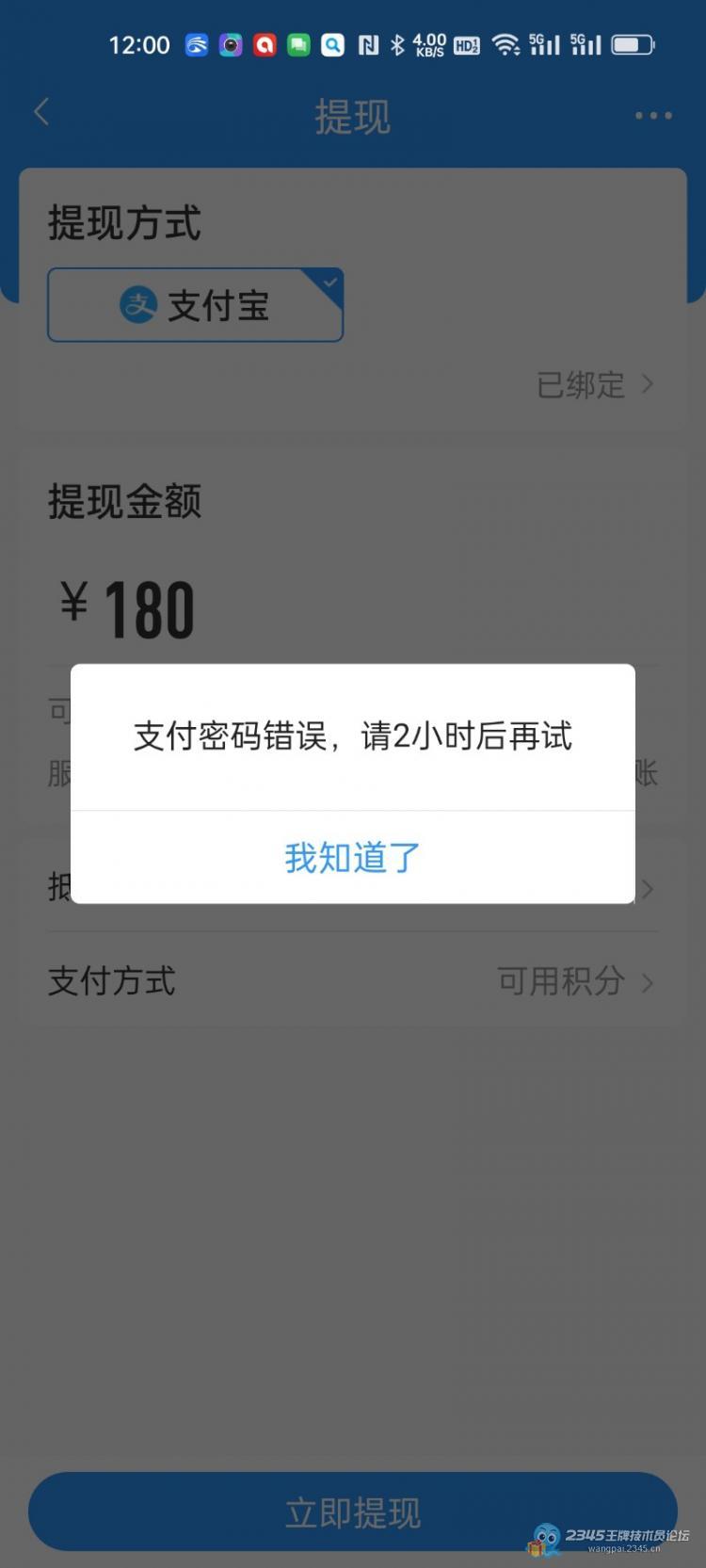This screenshot has height=1568, width=706.
Task: Select 支付宝 as the withdrawal method
Action: pyautogui.click(x=195, y=305)
